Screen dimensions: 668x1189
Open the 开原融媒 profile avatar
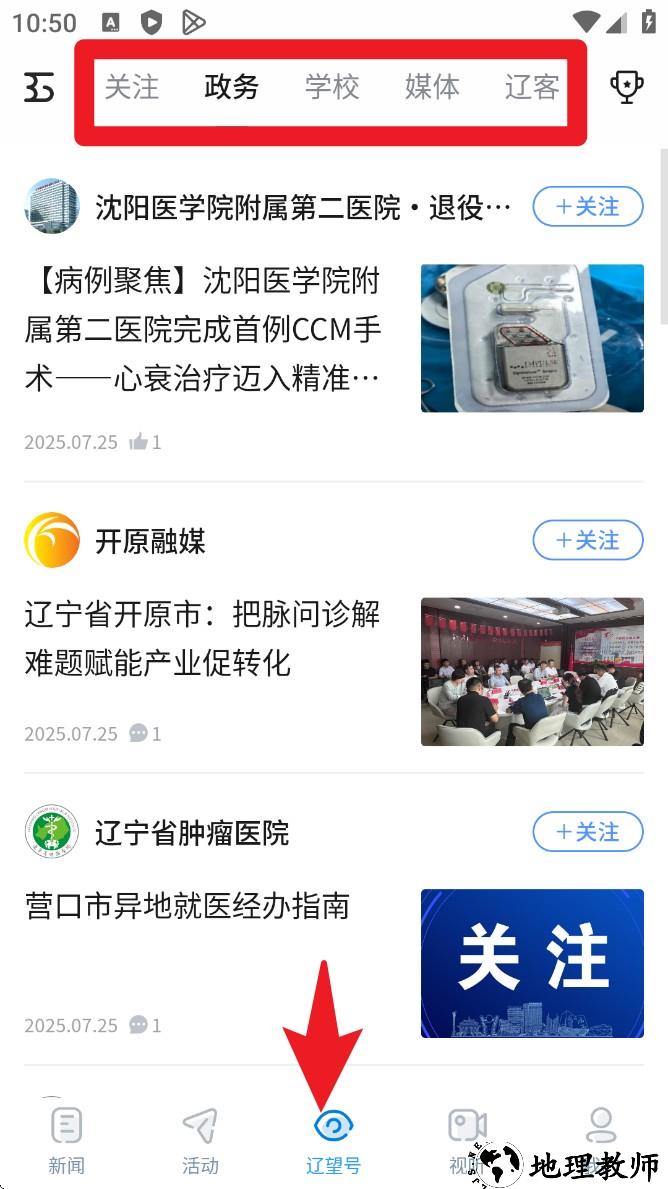52,540
